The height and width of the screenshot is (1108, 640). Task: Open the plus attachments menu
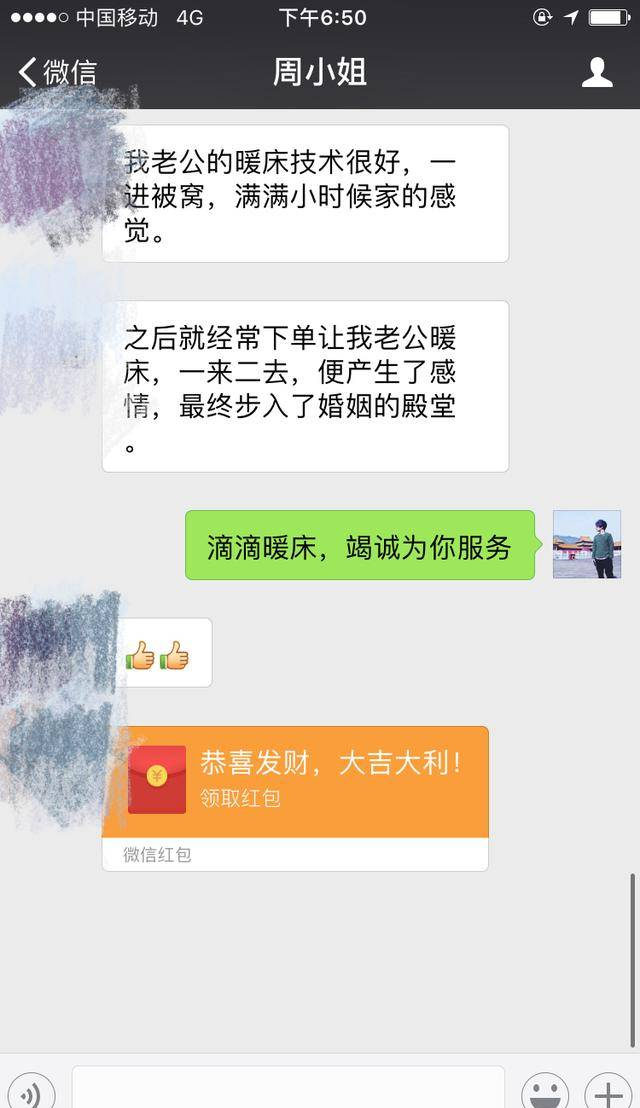[608, 1092]
